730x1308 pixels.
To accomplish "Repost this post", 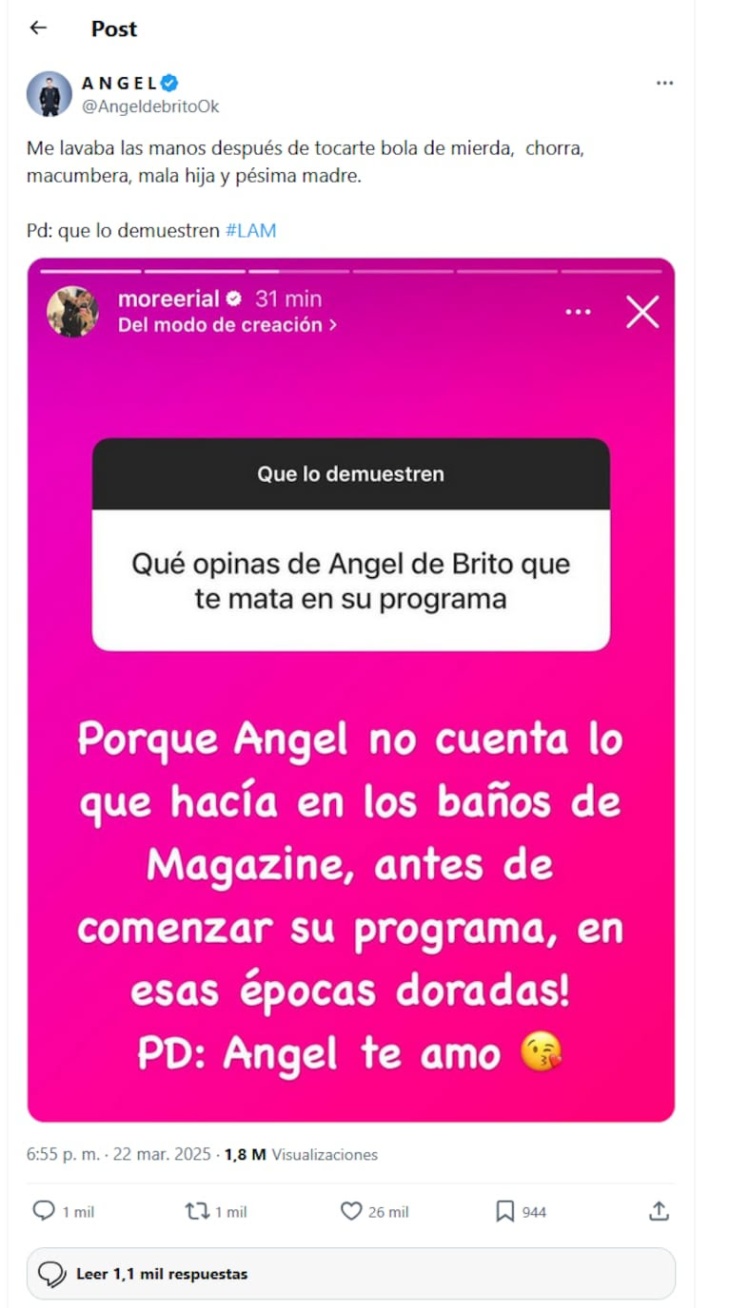I will click(x=198, y=1211).
